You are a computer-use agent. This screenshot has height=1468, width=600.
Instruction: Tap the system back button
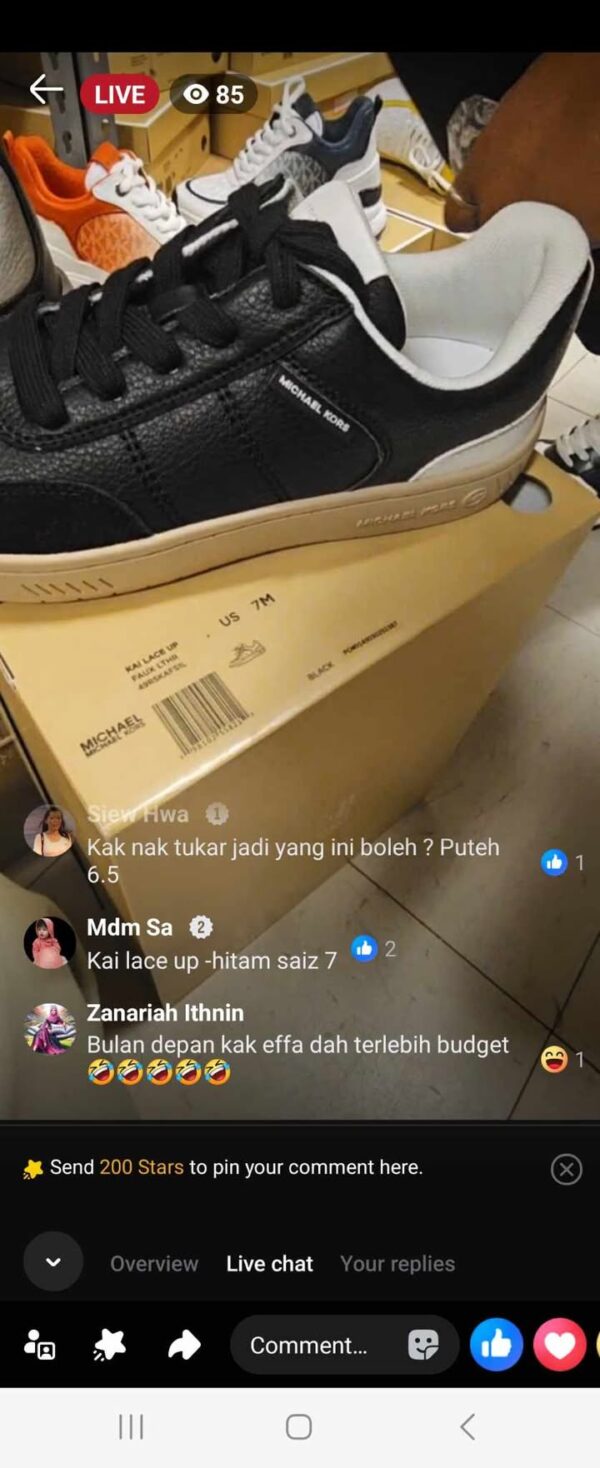[x=467, y=1427]
